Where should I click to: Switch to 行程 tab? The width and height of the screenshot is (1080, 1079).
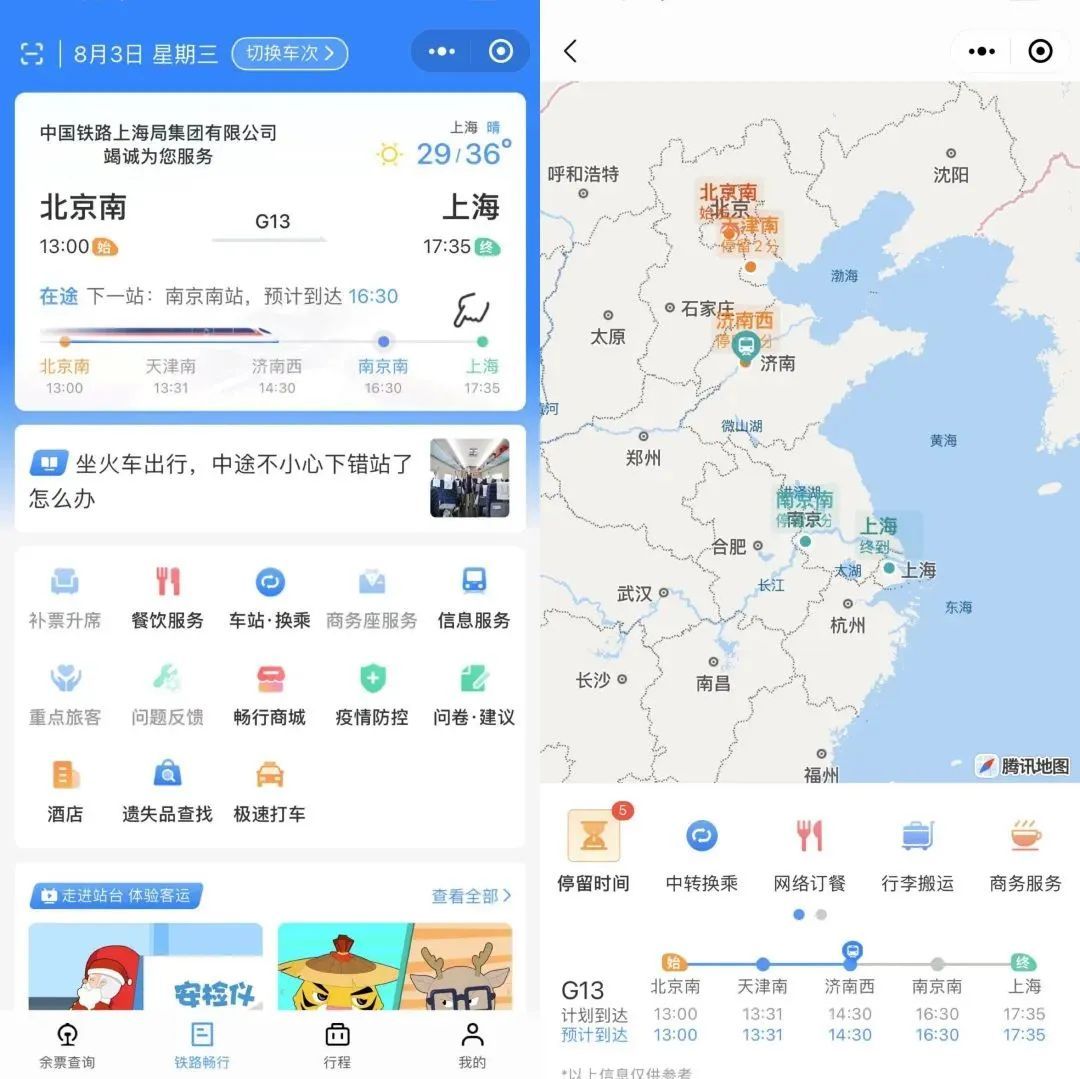click(337, 1045)
